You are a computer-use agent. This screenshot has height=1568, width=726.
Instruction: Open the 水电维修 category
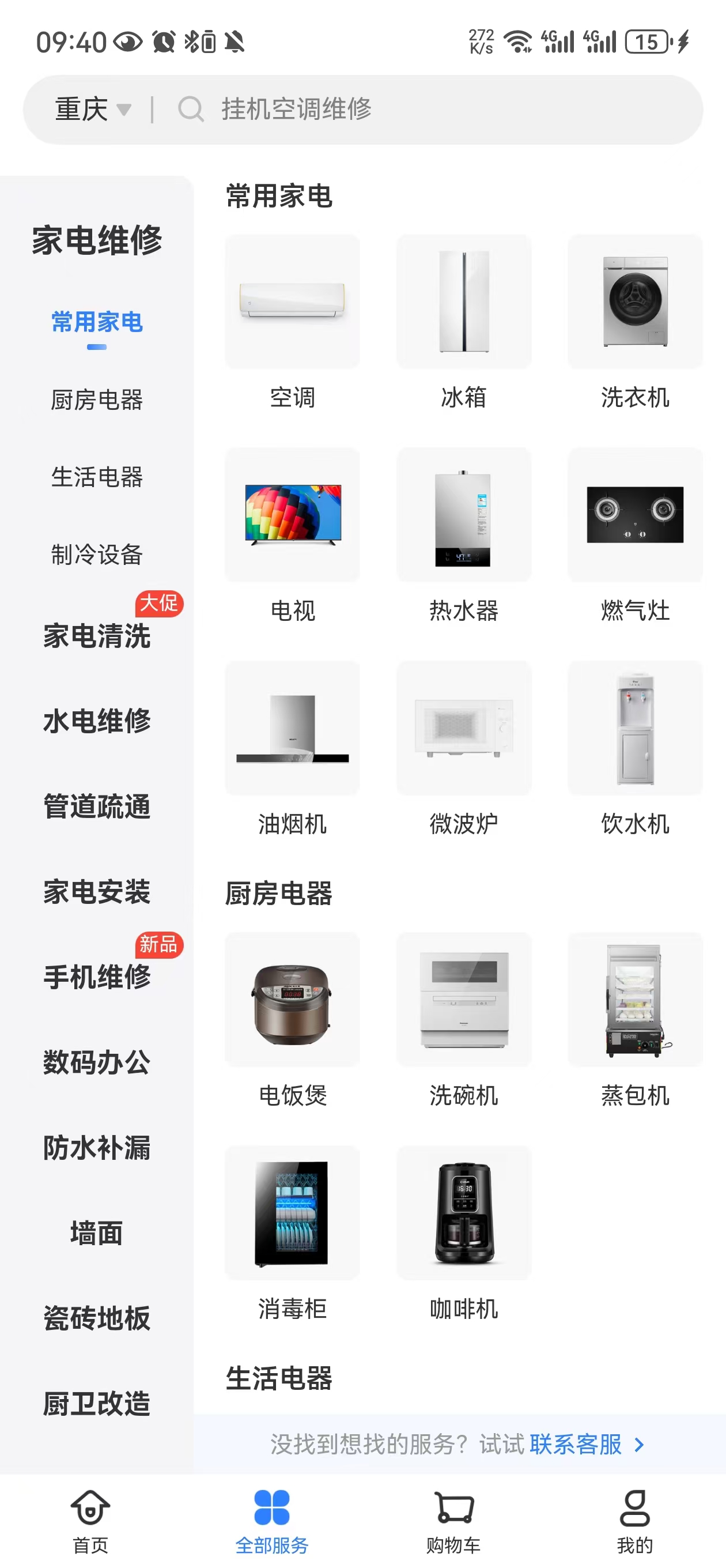(97, 721)
